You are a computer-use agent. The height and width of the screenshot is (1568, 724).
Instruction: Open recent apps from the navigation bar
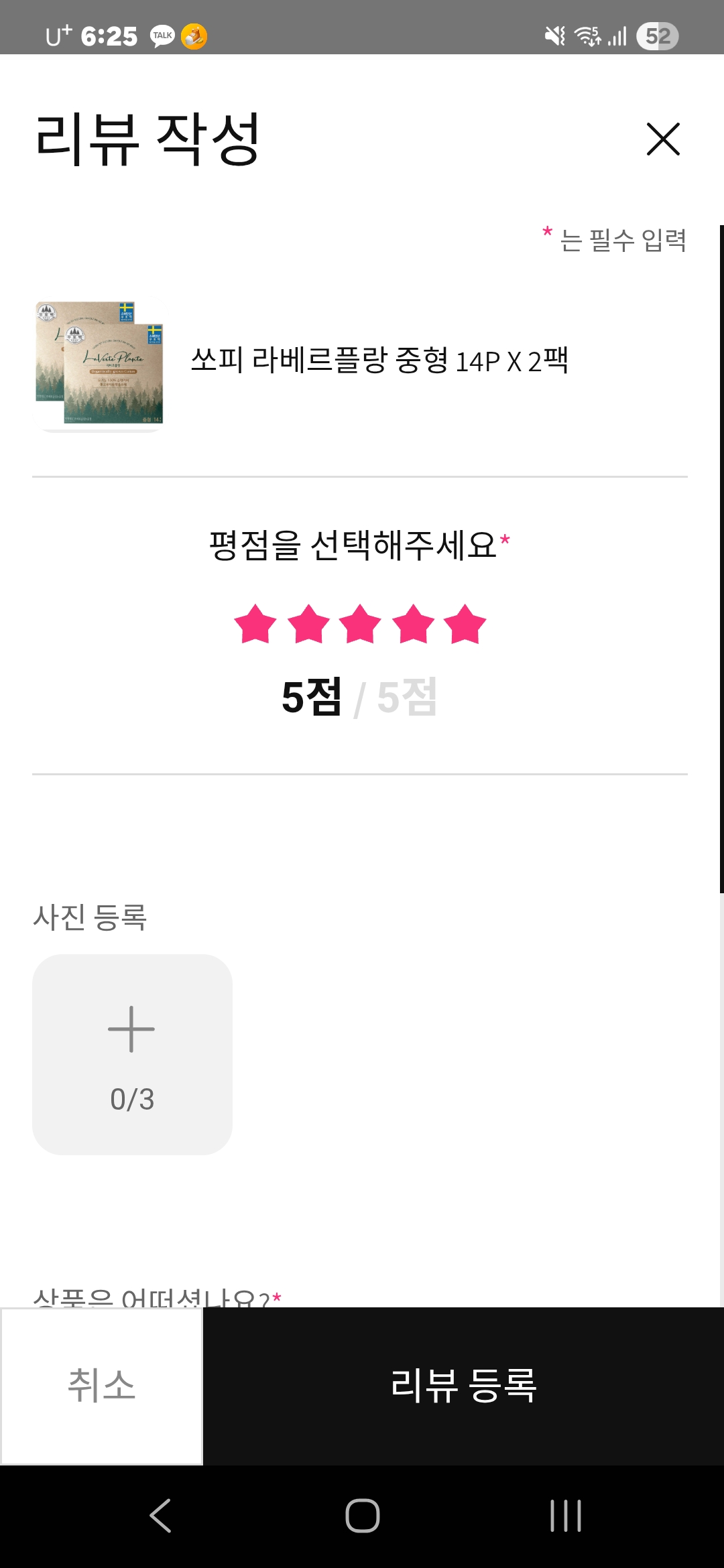[x=565, y=1516]
